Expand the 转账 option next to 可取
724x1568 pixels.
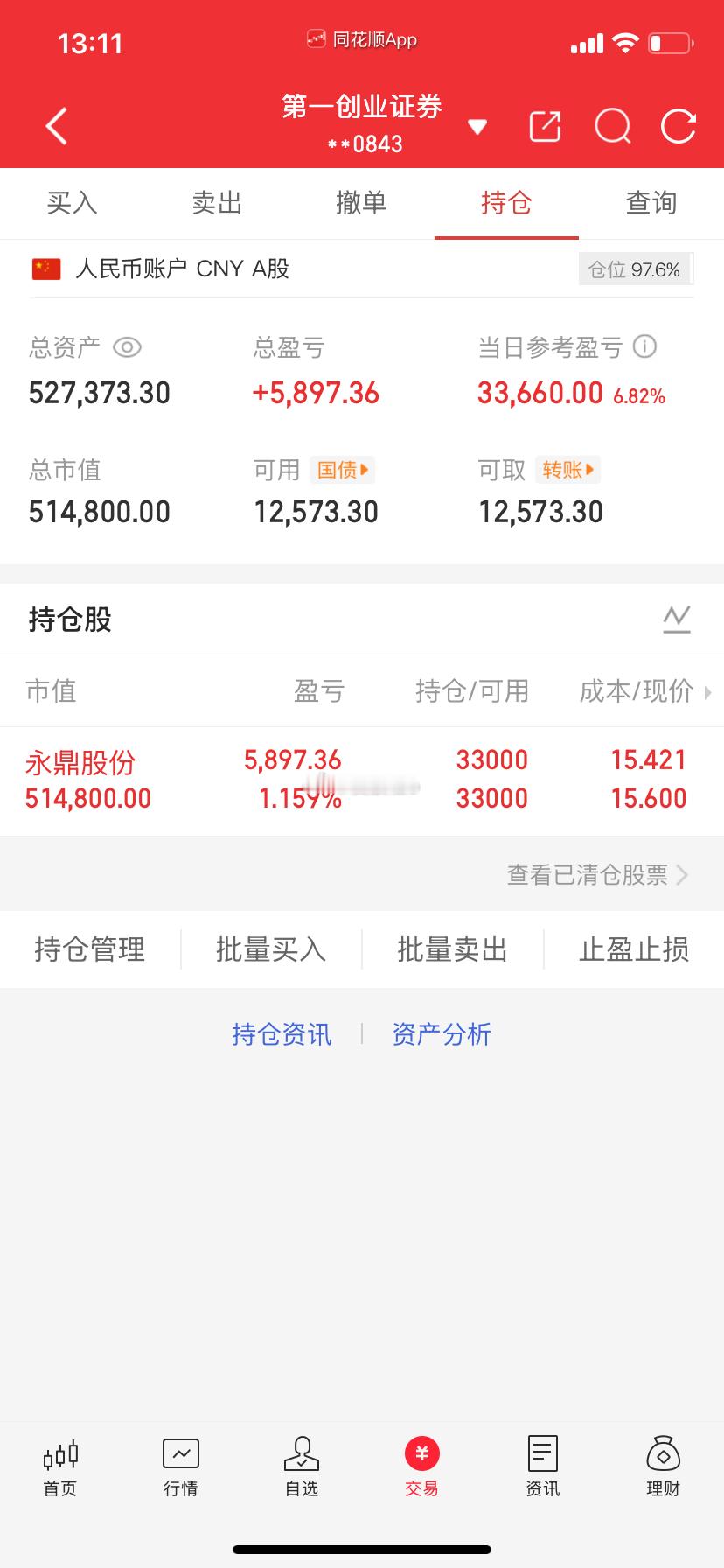567,470
